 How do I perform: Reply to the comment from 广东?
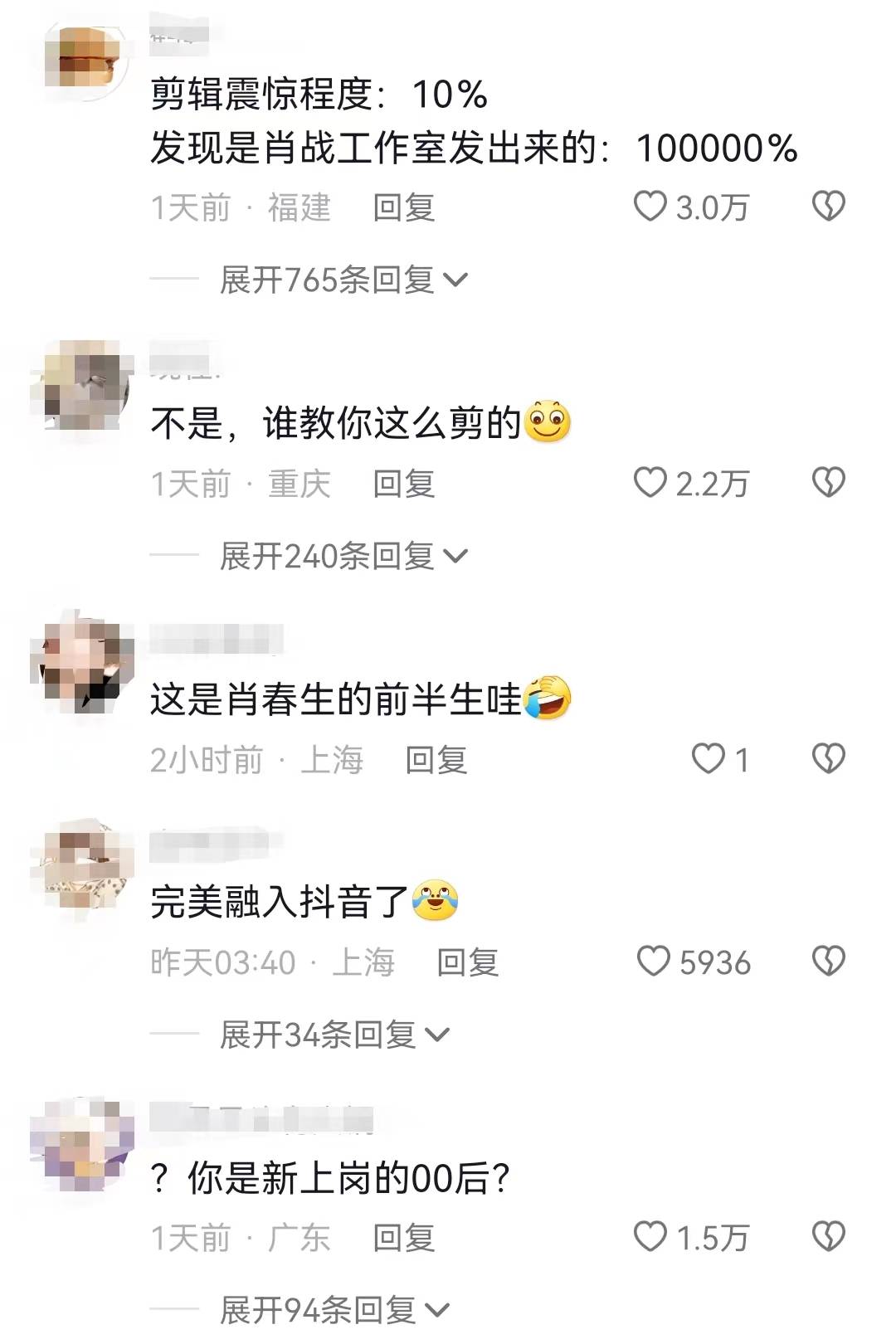pos(403,1238)
